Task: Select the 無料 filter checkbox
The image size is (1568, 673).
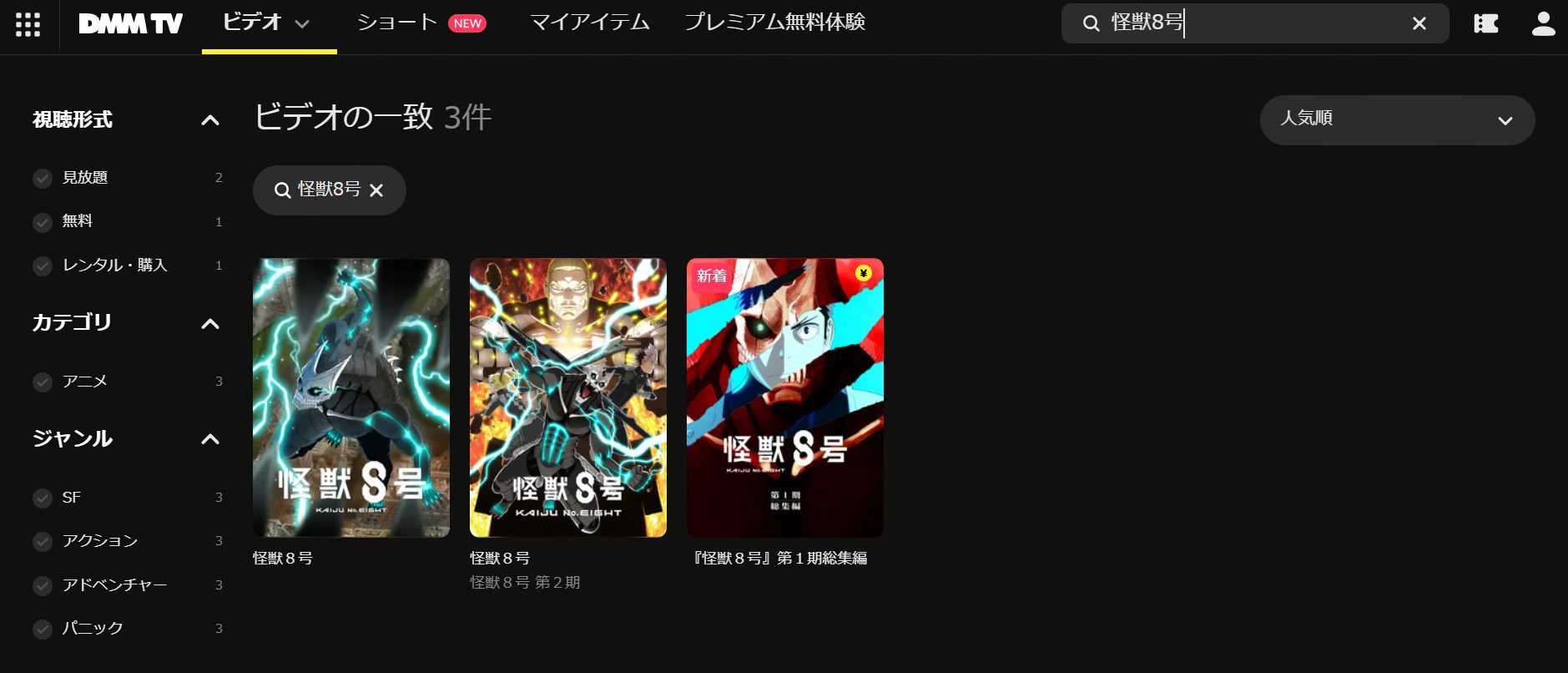Action: coord(43,222)
